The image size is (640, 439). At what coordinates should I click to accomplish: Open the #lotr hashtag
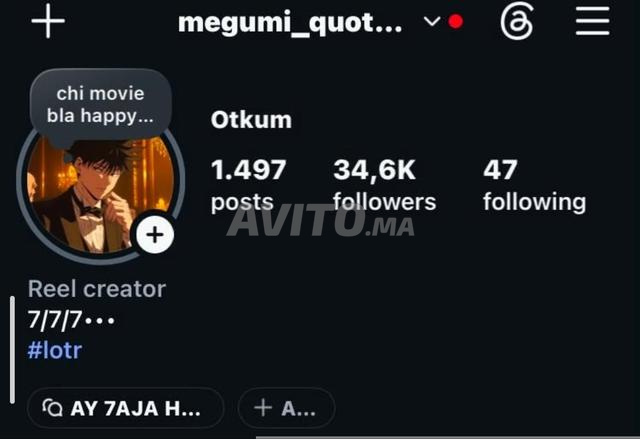55,350
